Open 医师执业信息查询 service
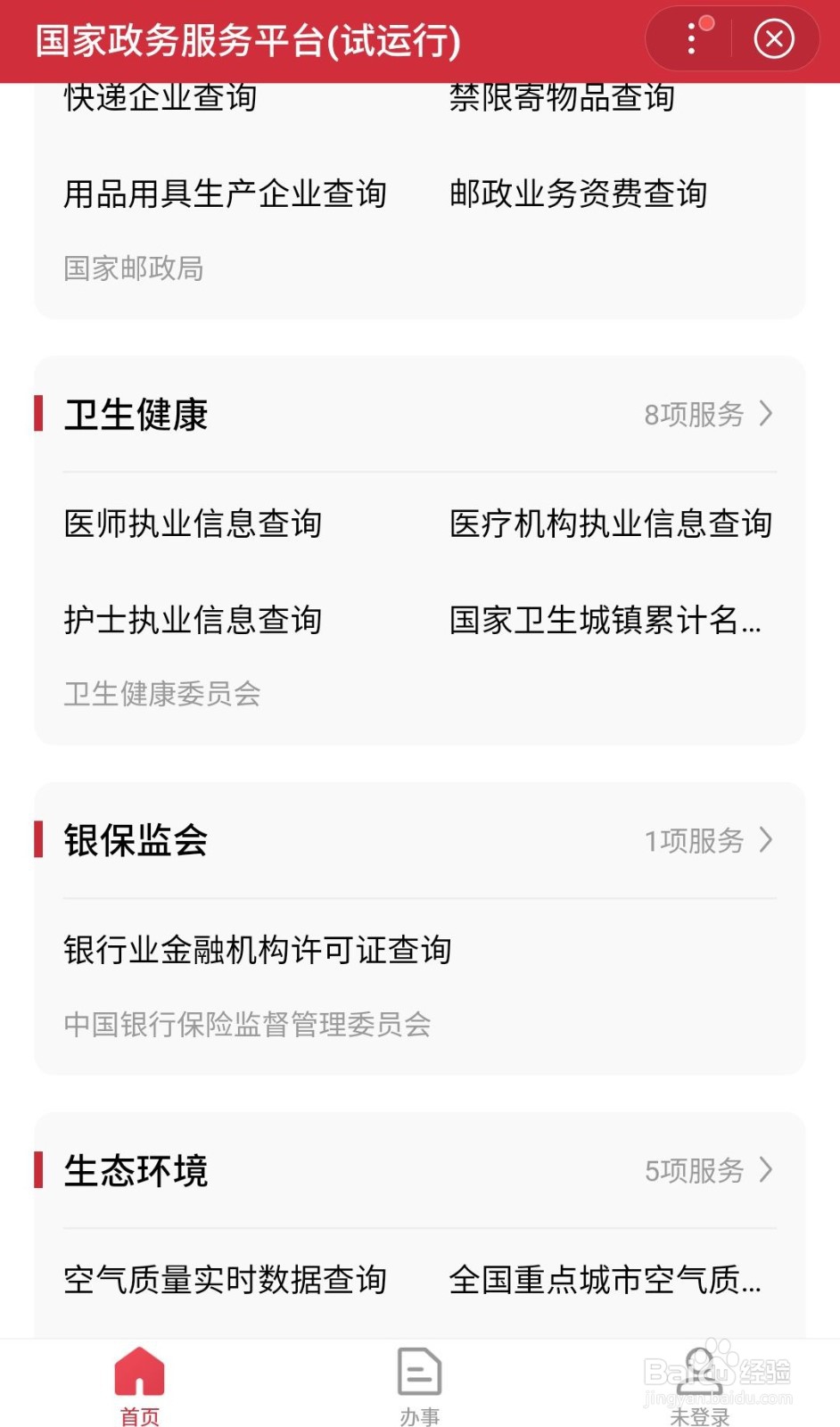Image resolution: width=840 pixels, height=1427 pixels. [x=193, y=525]
